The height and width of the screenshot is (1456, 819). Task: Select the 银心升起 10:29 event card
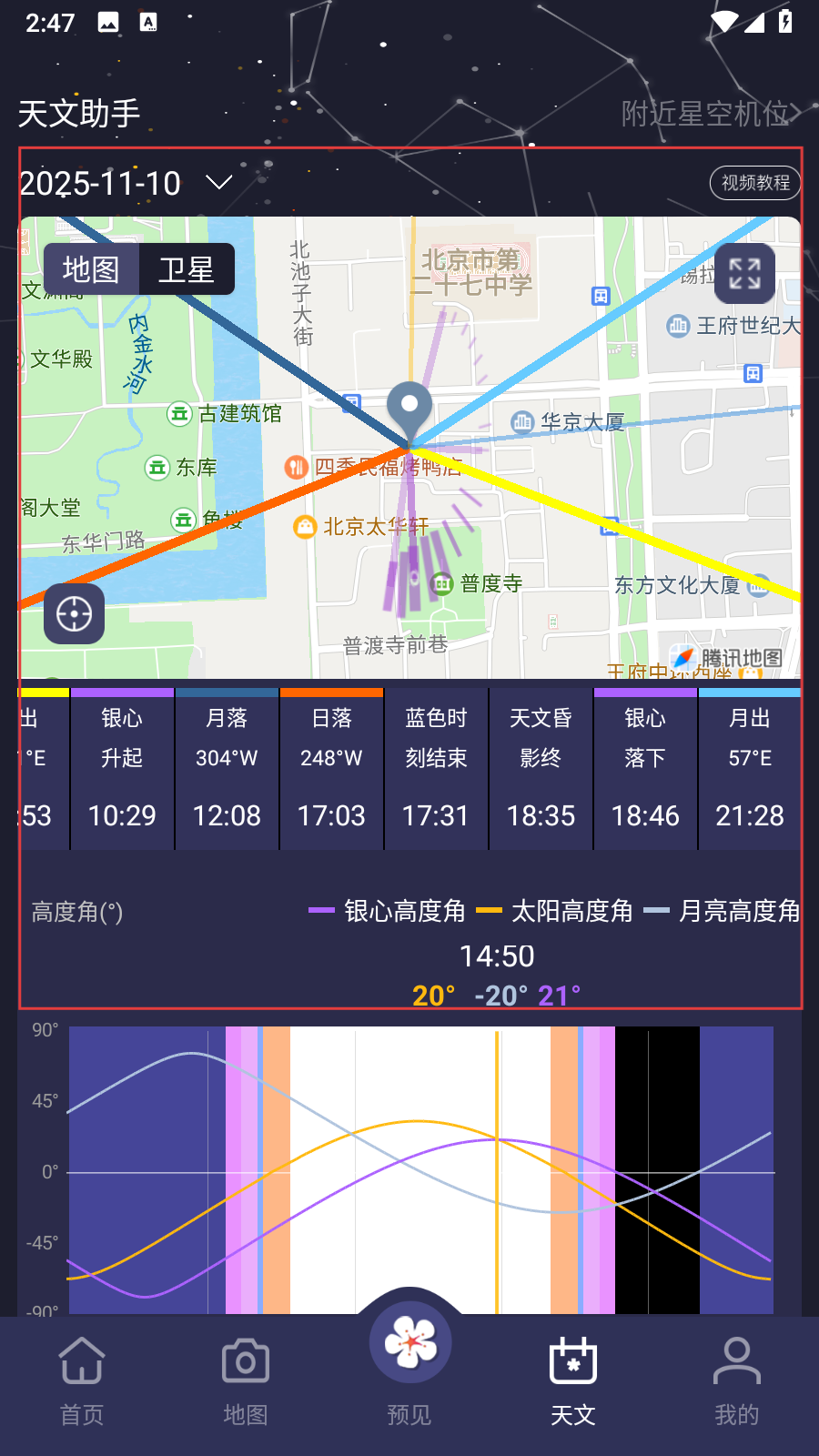pos(122,769)
